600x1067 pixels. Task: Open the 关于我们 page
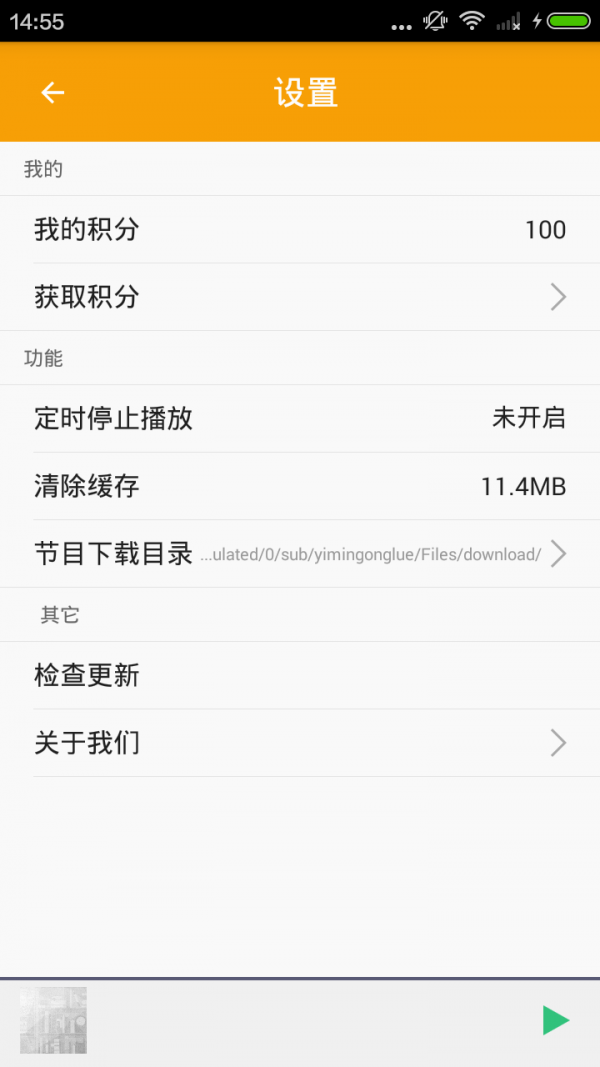[300, 743]
